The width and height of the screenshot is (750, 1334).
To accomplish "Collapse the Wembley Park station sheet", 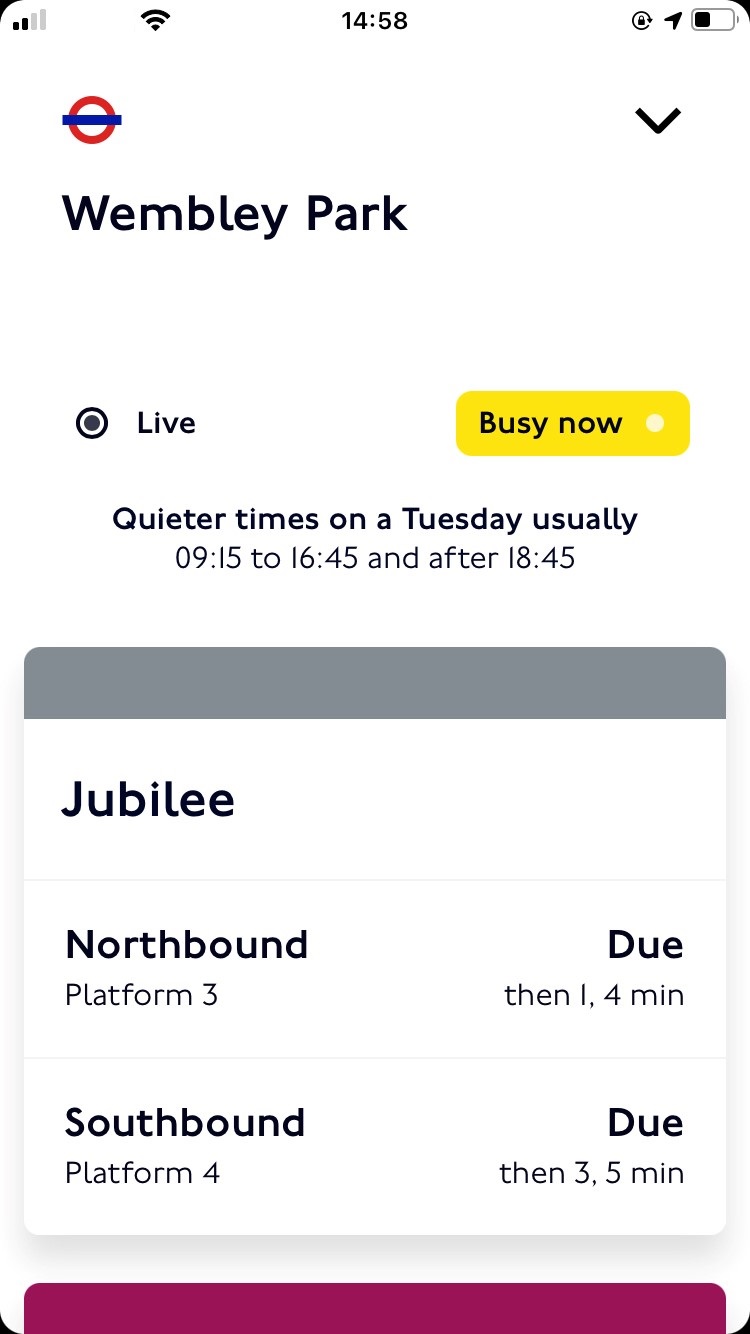I will tap(658, 120).
